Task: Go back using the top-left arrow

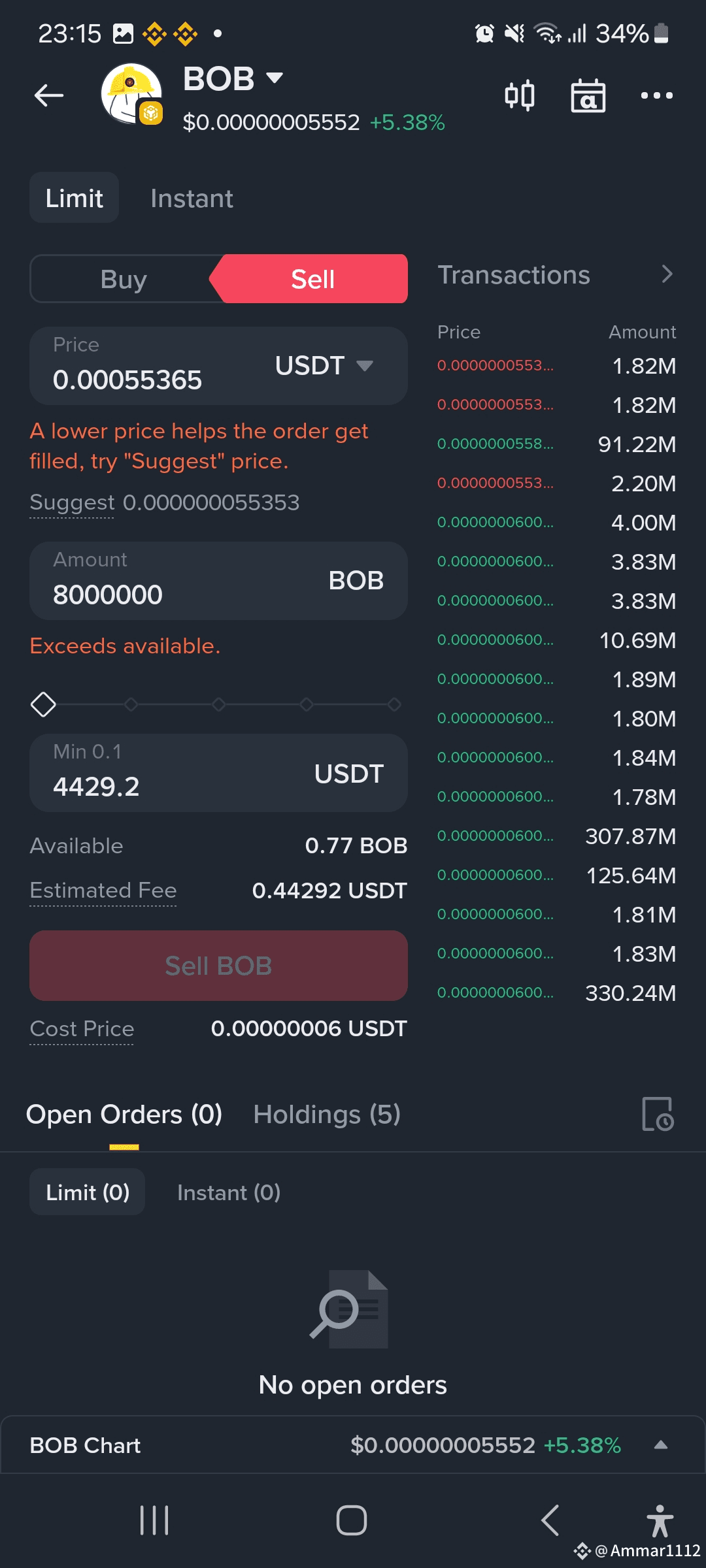Action: pyautogui.click(x=49, y=95)
